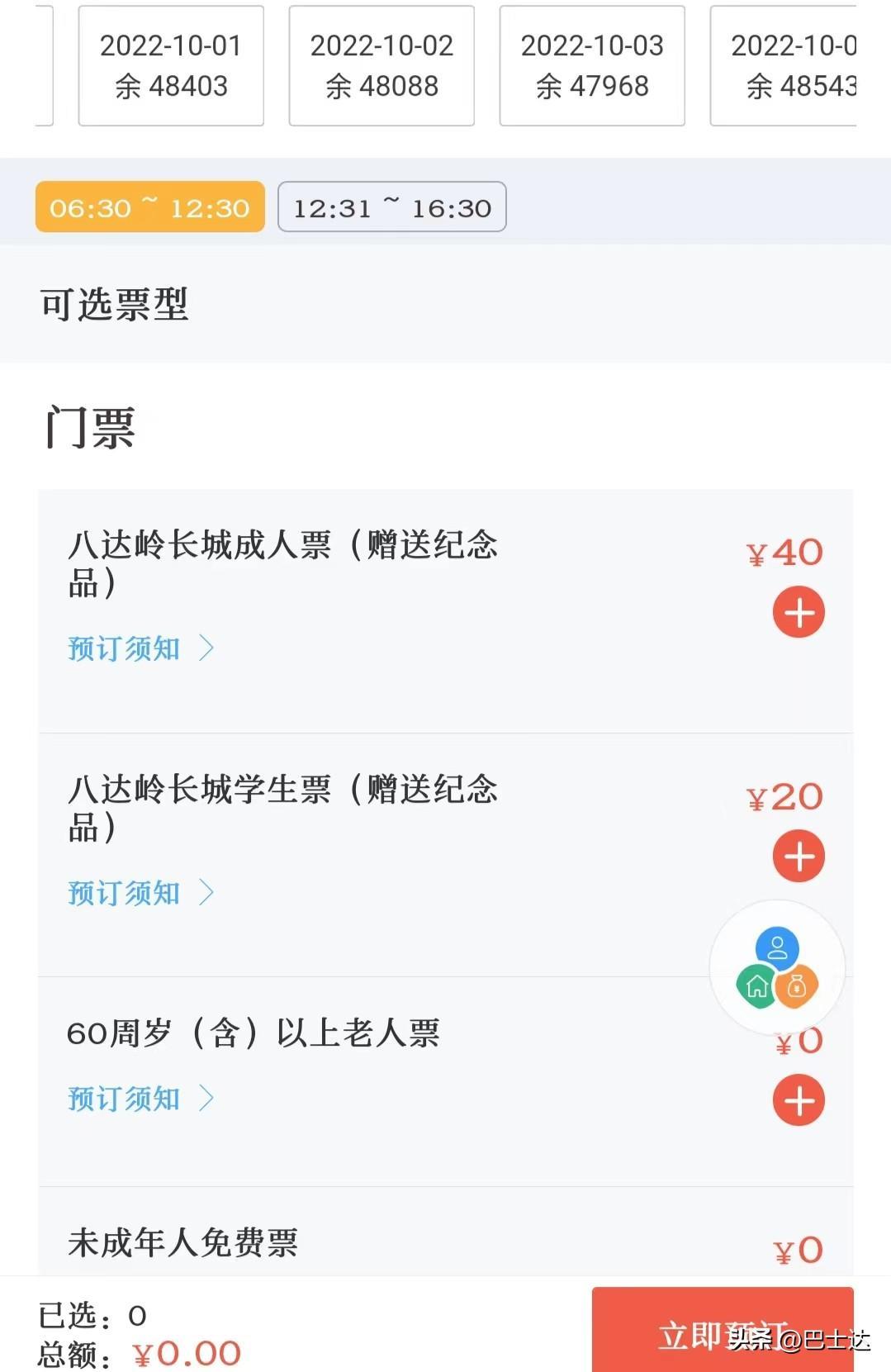This screenshot has width=891, height=1372.
Task: Switch to the 12:31 ~ 16:30 time slot
Action: [x=392, y=207]
